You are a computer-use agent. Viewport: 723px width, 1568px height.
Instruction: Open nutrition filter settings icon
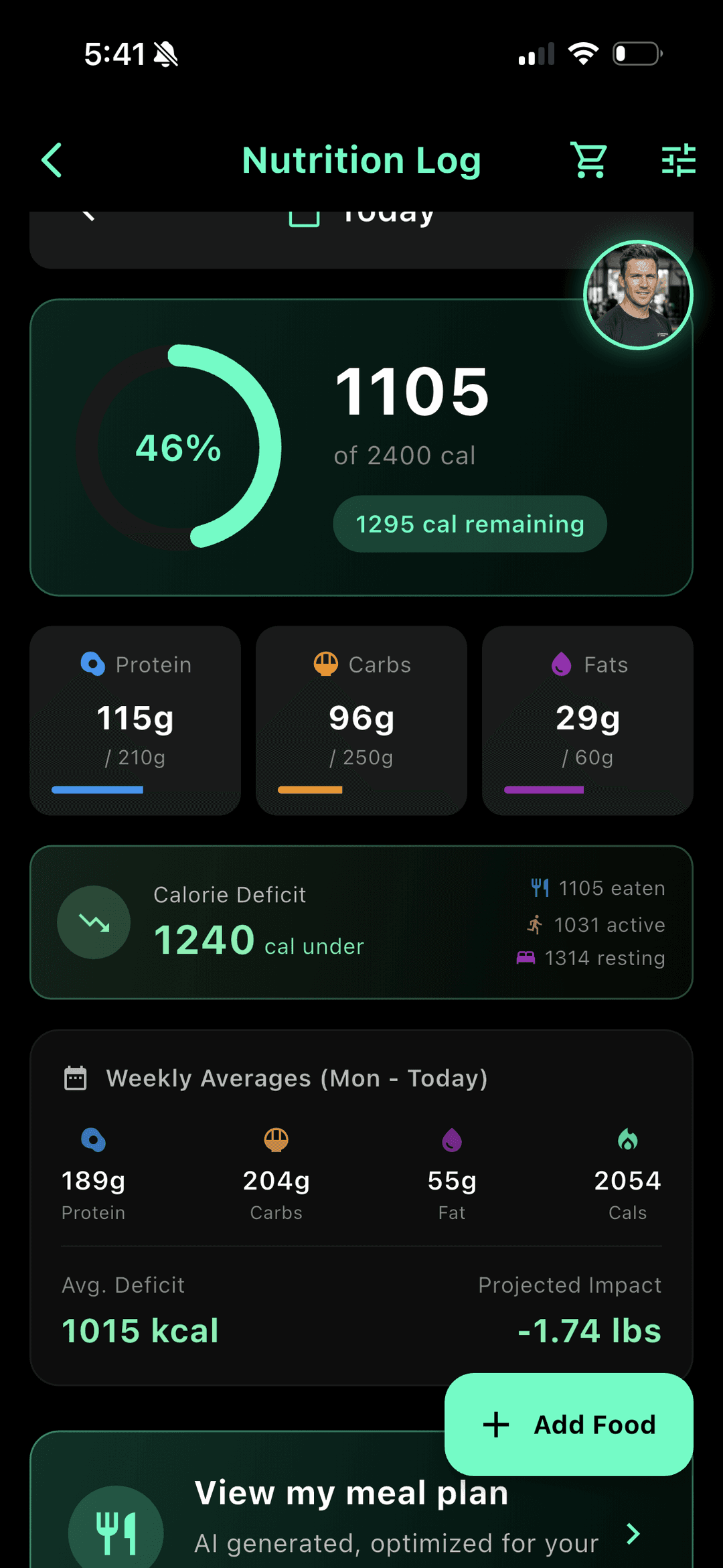679,160
